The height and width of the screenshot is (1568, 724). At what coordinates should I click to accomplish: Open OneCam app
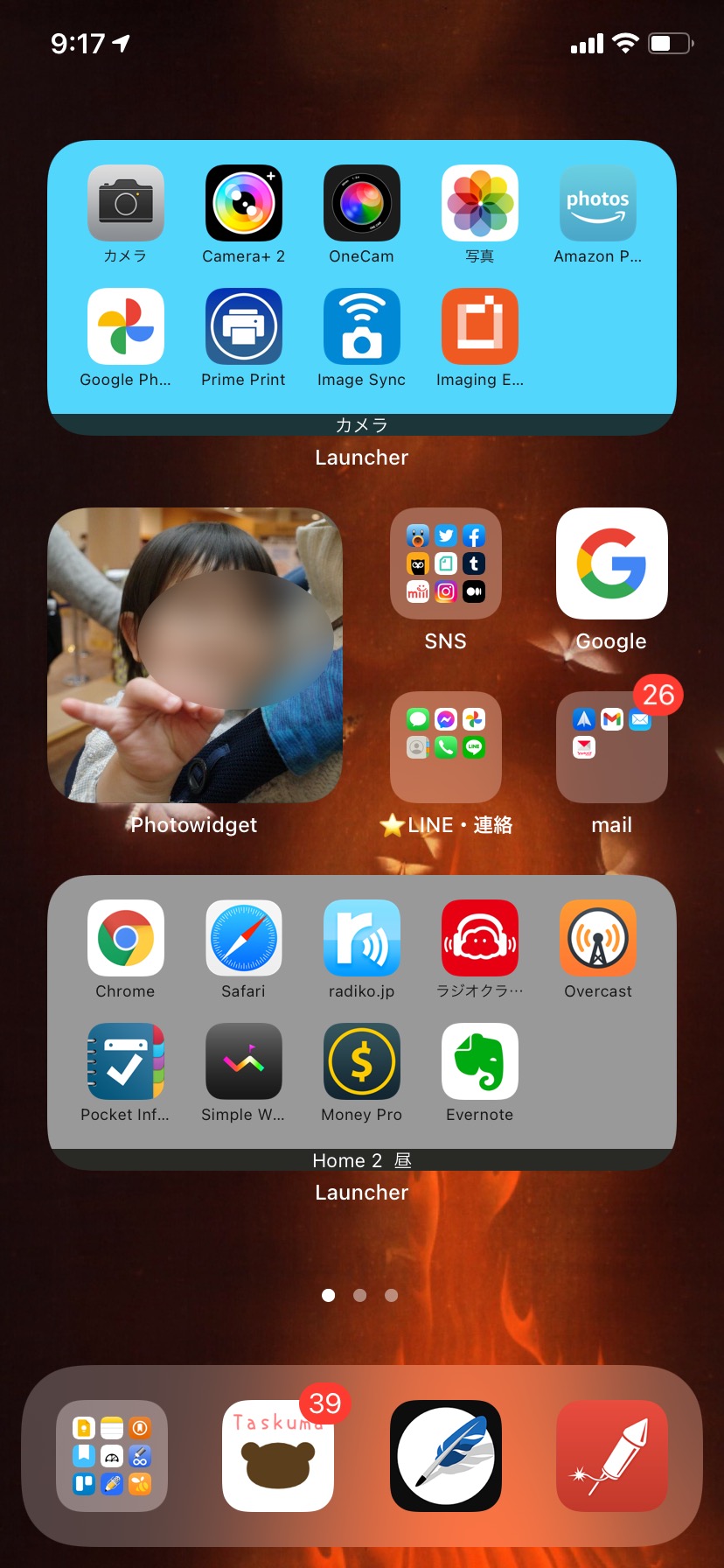[362, 203]
